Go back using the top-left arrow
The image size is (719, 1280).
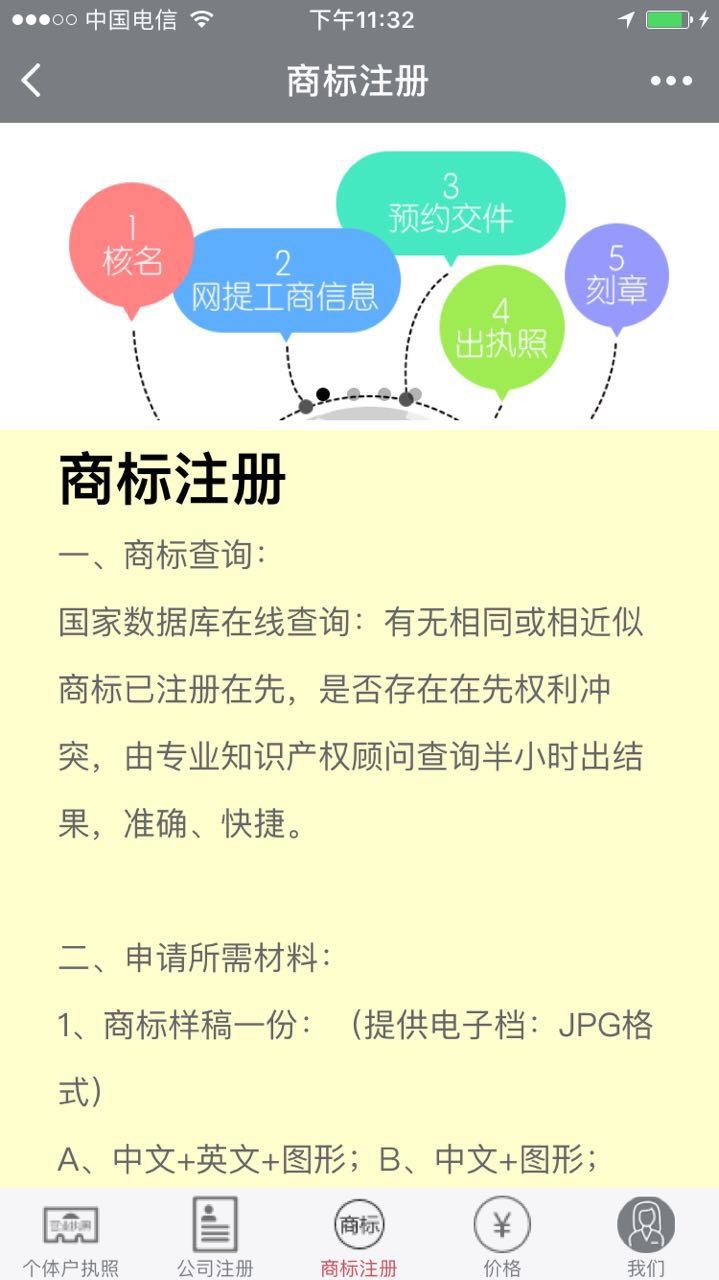point(32,81)
